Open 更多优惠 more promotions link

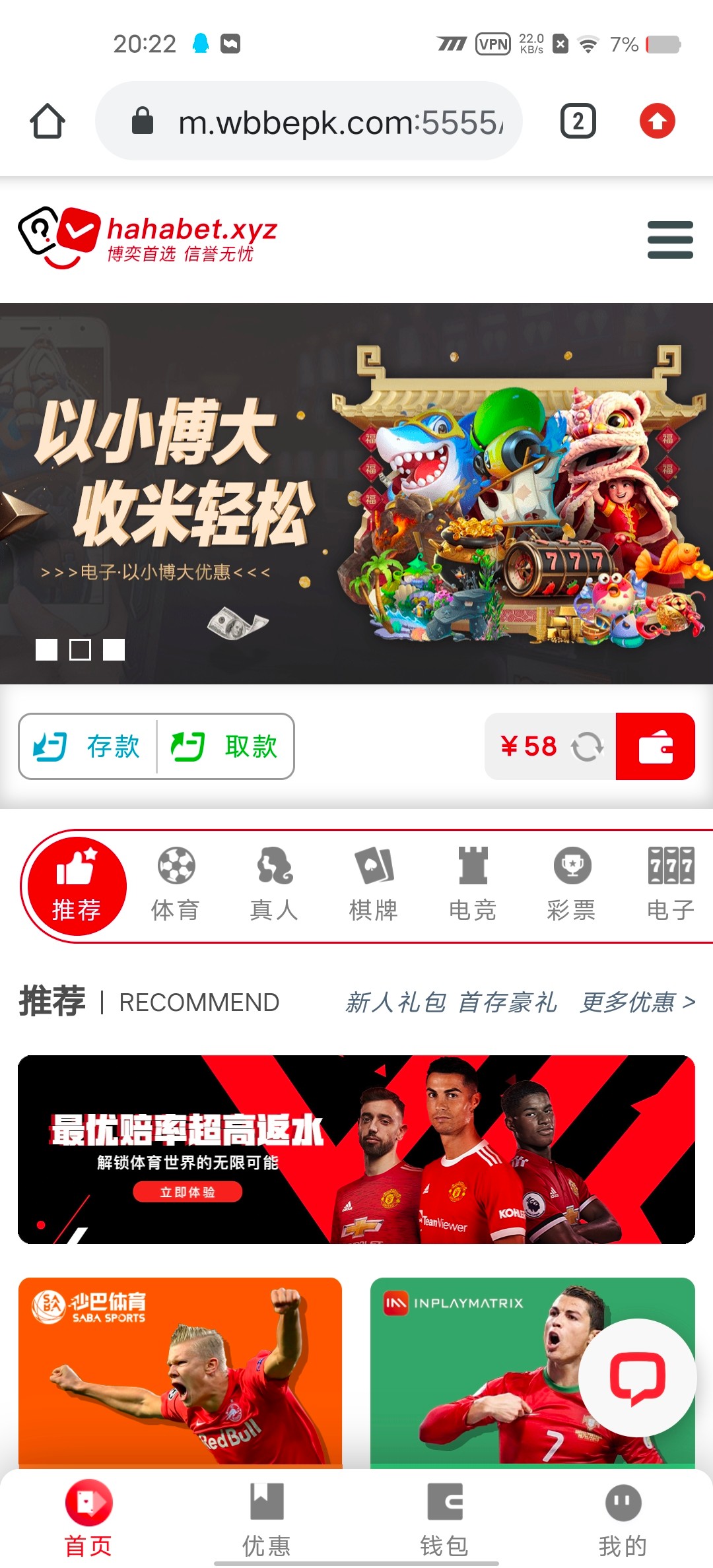(636, 1002)
